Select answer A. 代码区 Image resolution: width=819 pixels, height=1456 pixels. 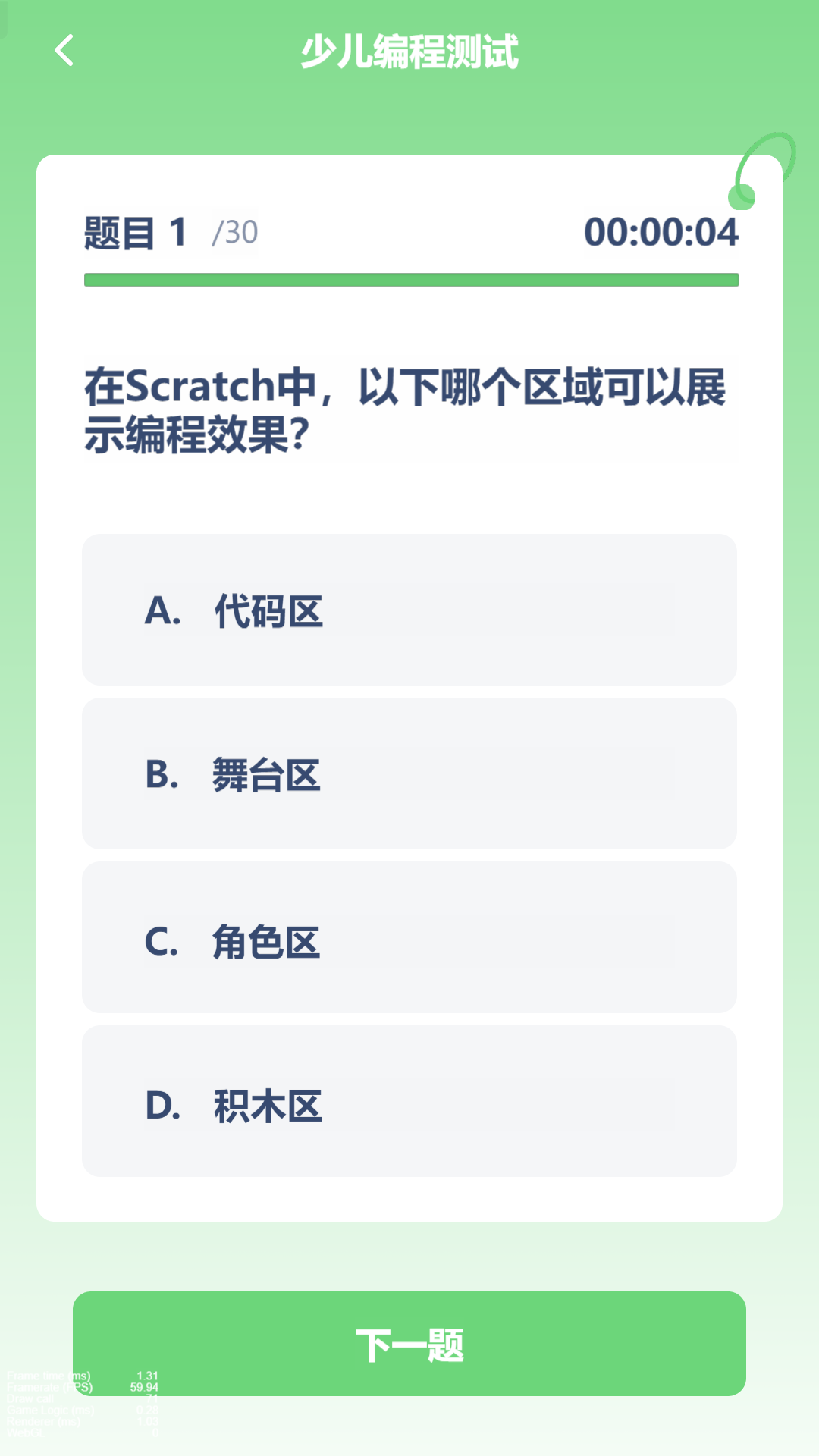[x=409, y=610]
